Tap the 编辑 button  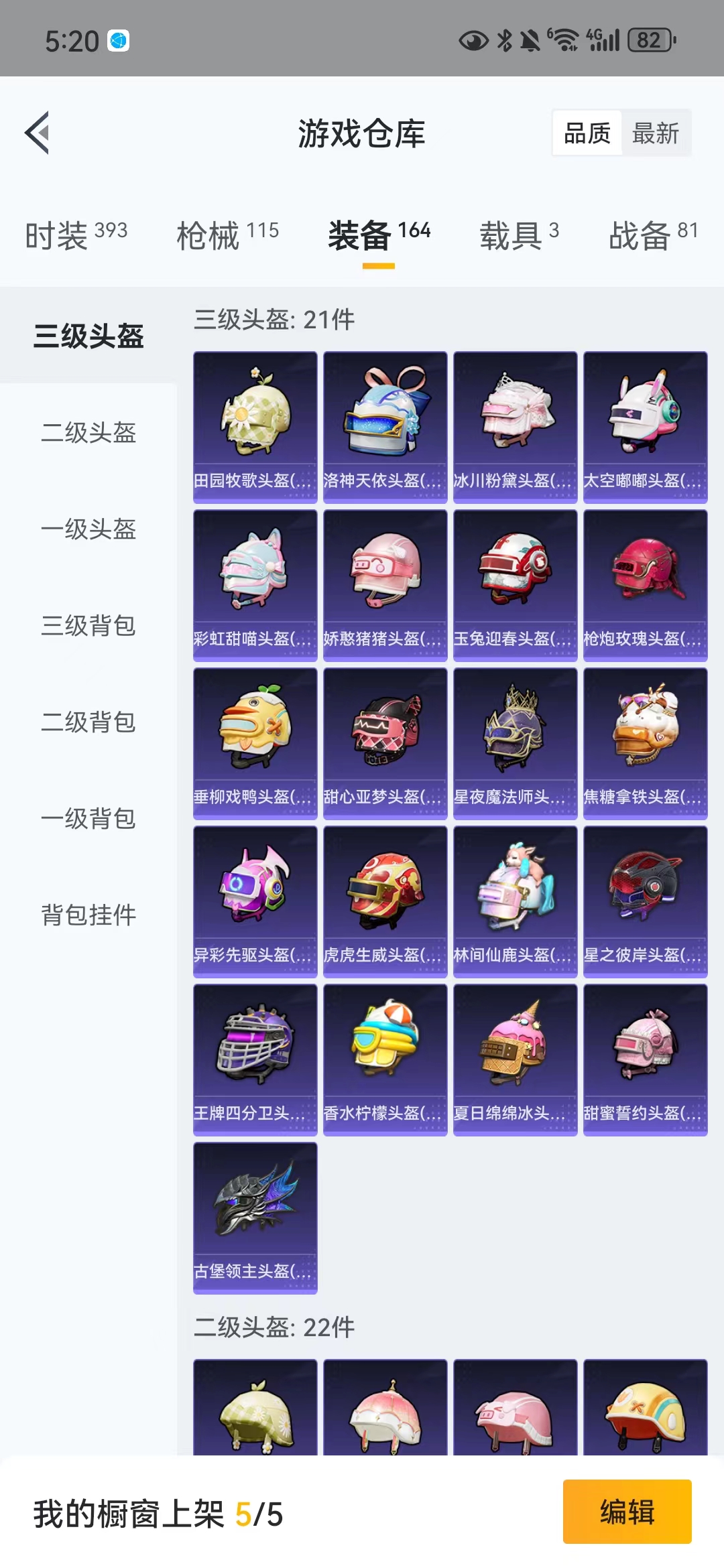coord(627,1512)
